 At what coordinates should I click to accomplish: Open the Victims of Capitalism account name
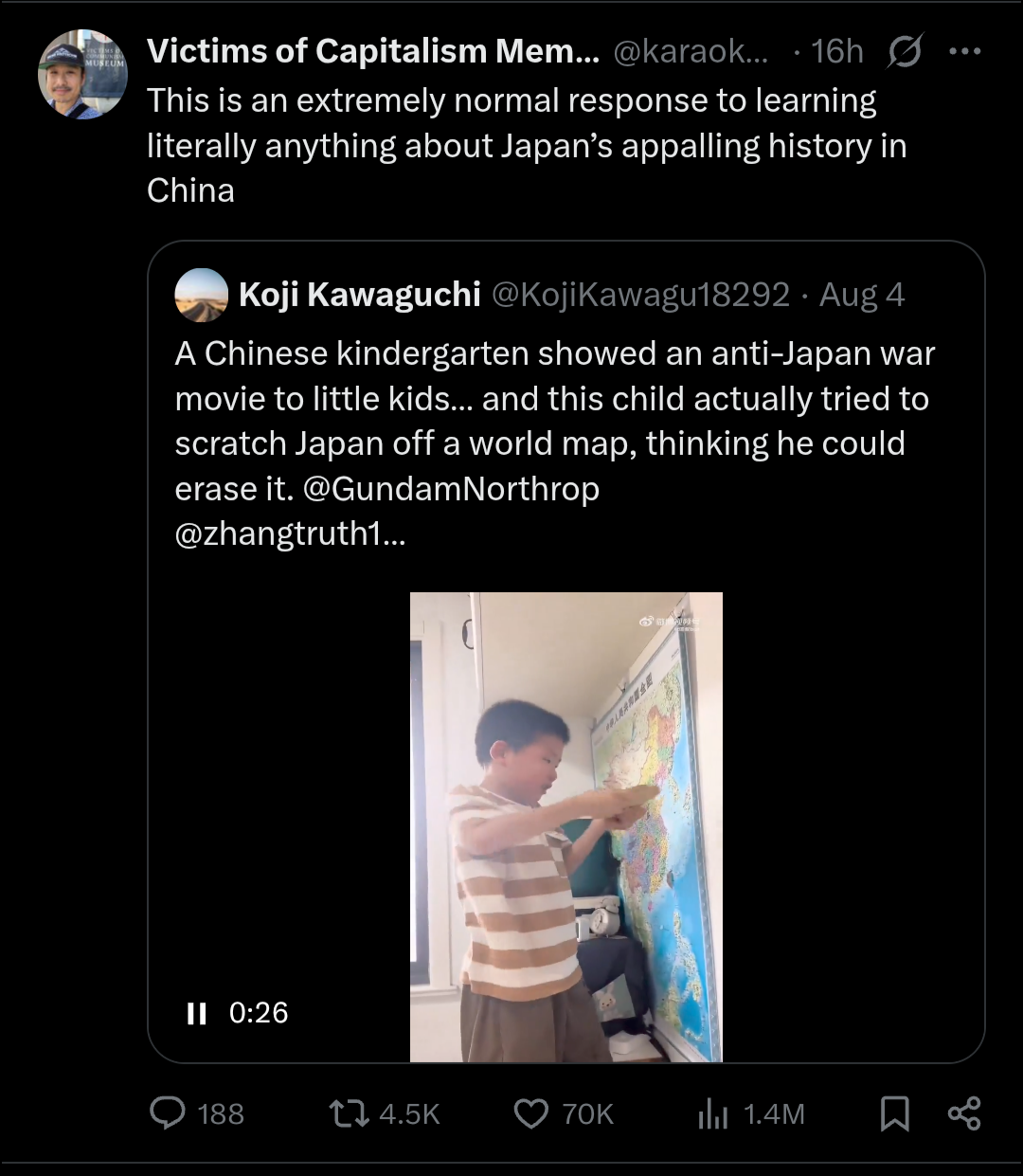coord(372,51)
